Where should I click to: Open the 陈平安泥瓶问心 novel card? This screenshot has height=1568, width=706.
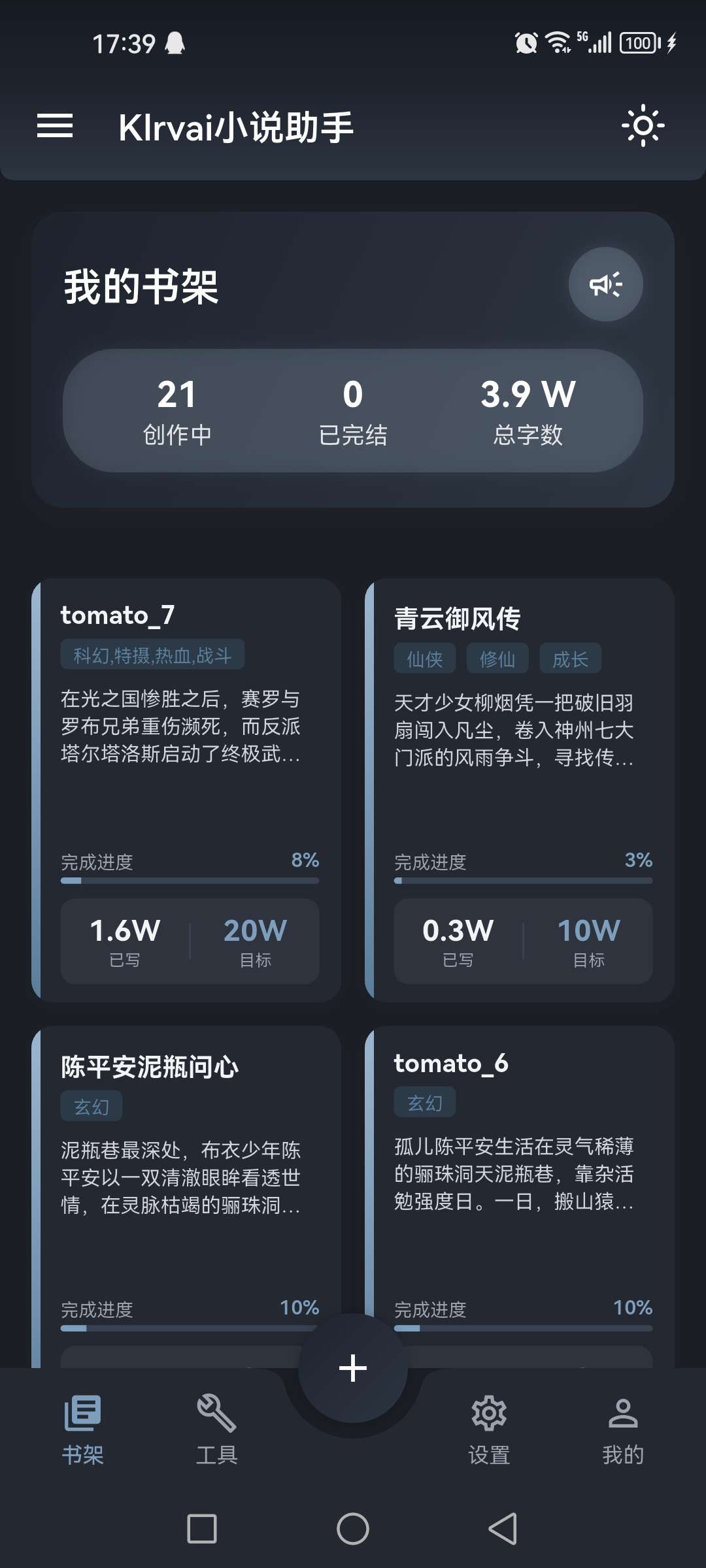point(186,1196)
